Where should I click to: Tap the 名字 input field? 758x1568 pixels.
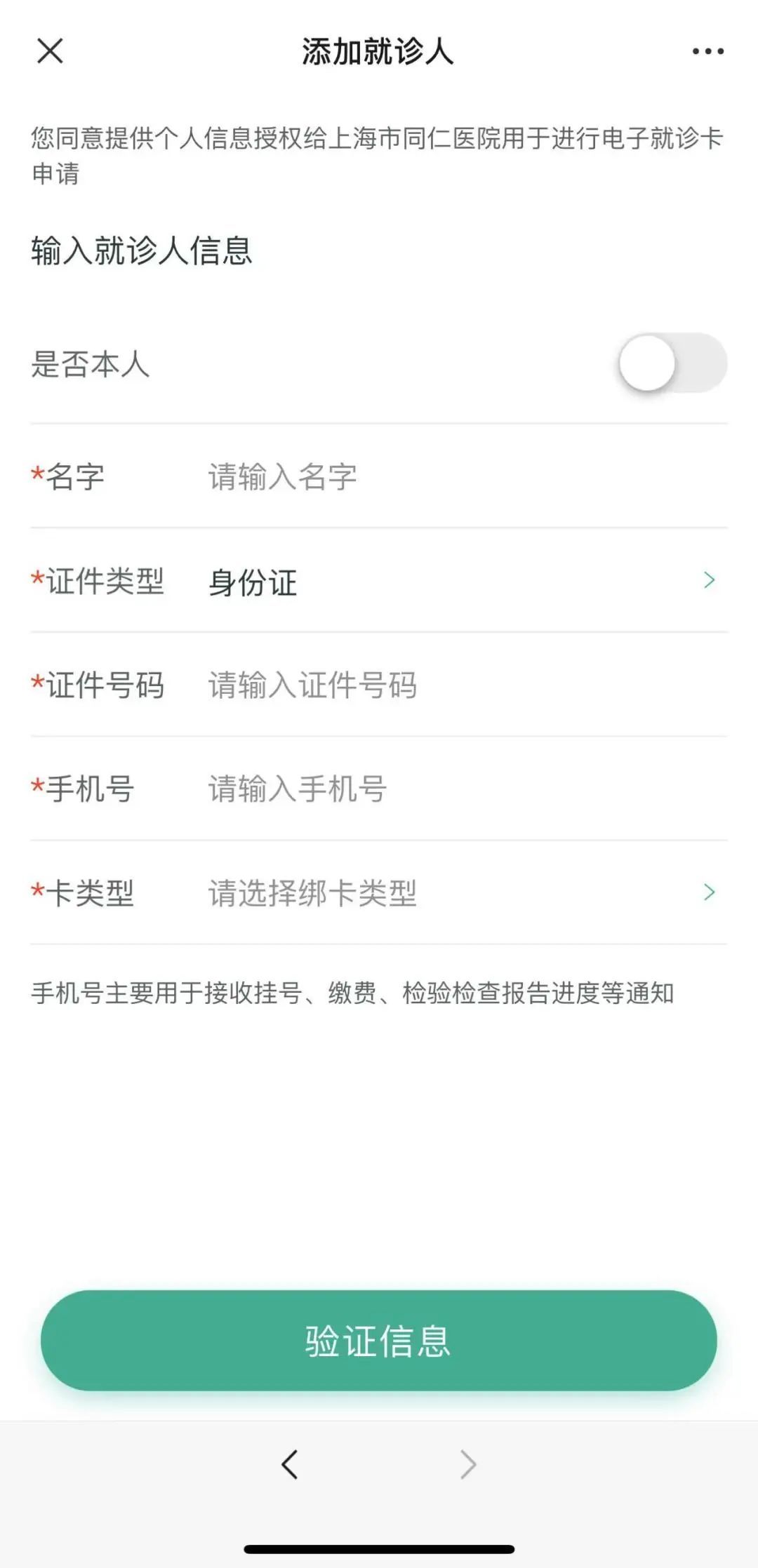pyautogui.click(x=463, y=477)
